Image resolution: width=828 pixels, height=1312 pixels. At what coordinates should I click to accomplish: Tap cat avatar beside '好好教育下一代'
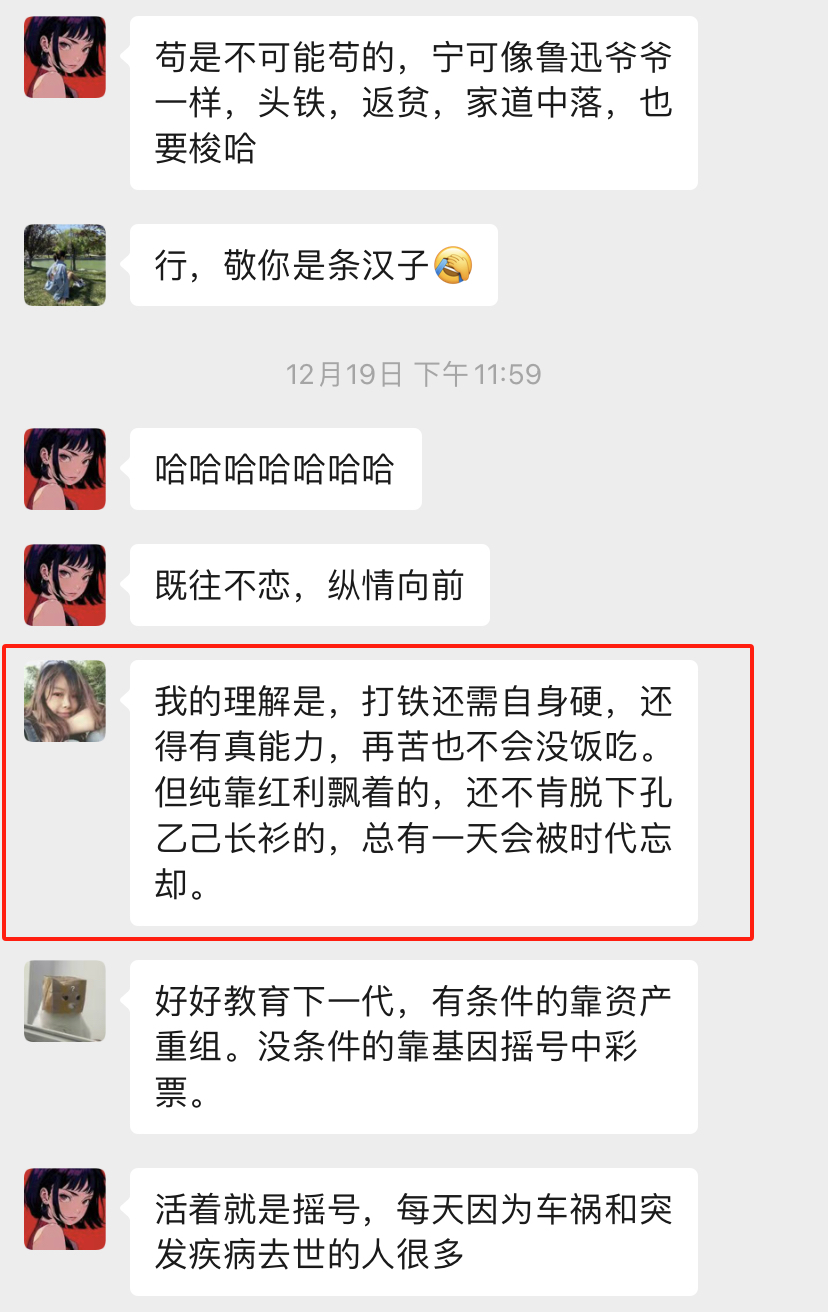[65, 1001]
